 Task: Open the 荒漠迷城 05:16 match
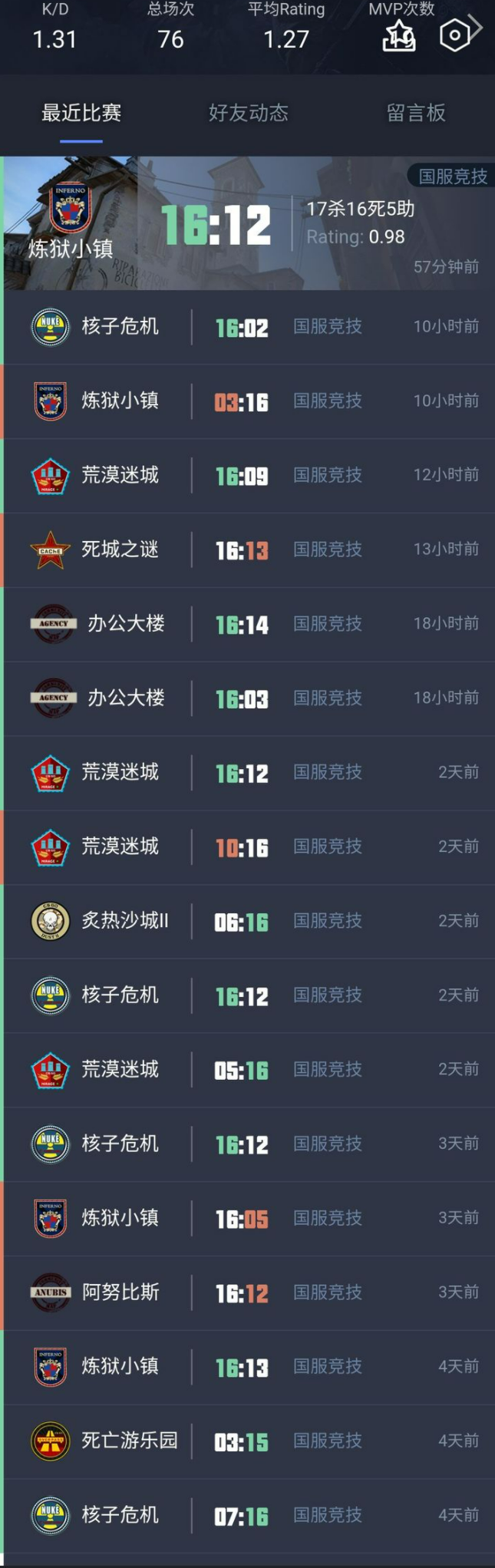click(247, 1070)
